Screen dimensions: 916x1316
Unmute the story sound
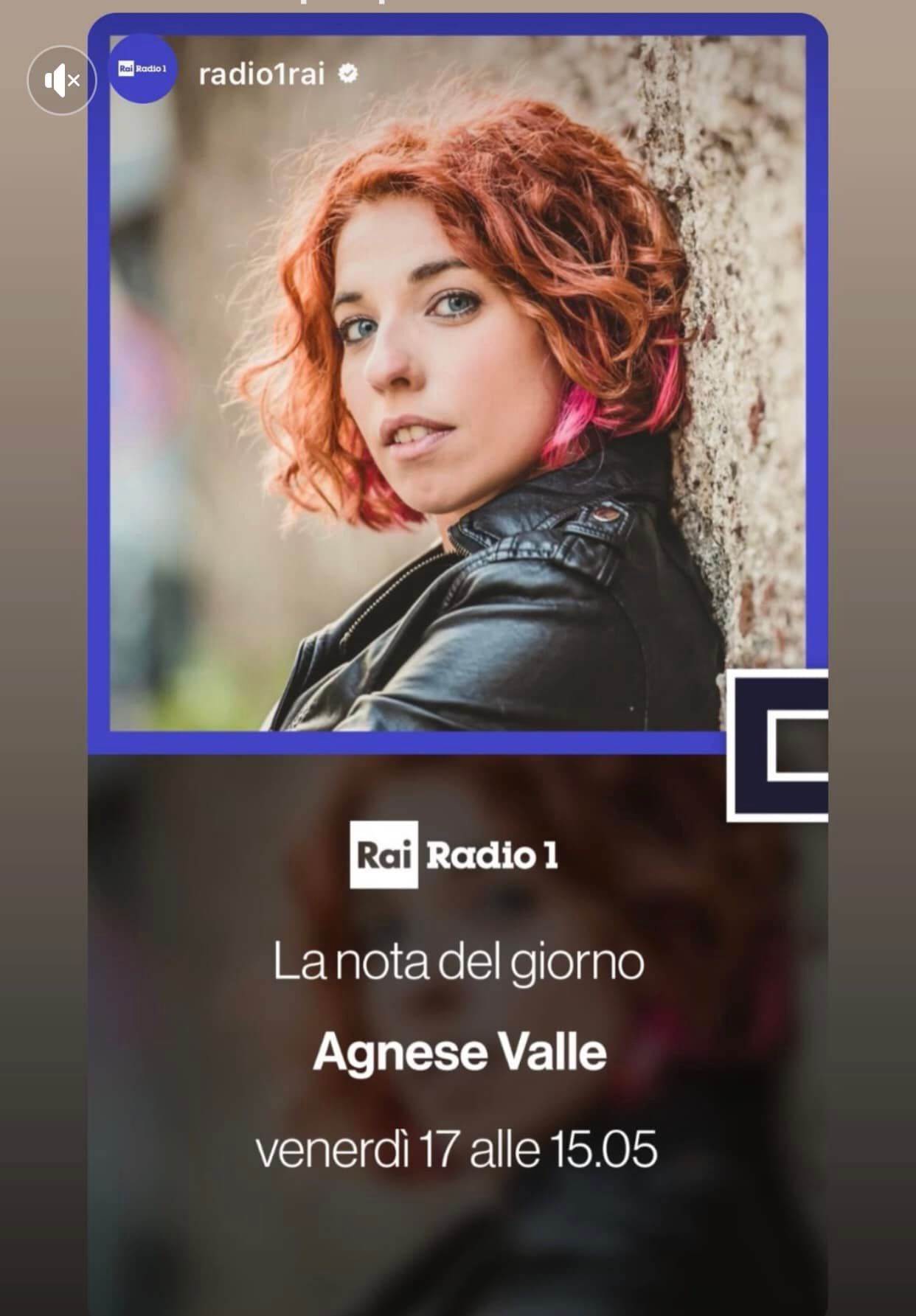coord(62,80)
